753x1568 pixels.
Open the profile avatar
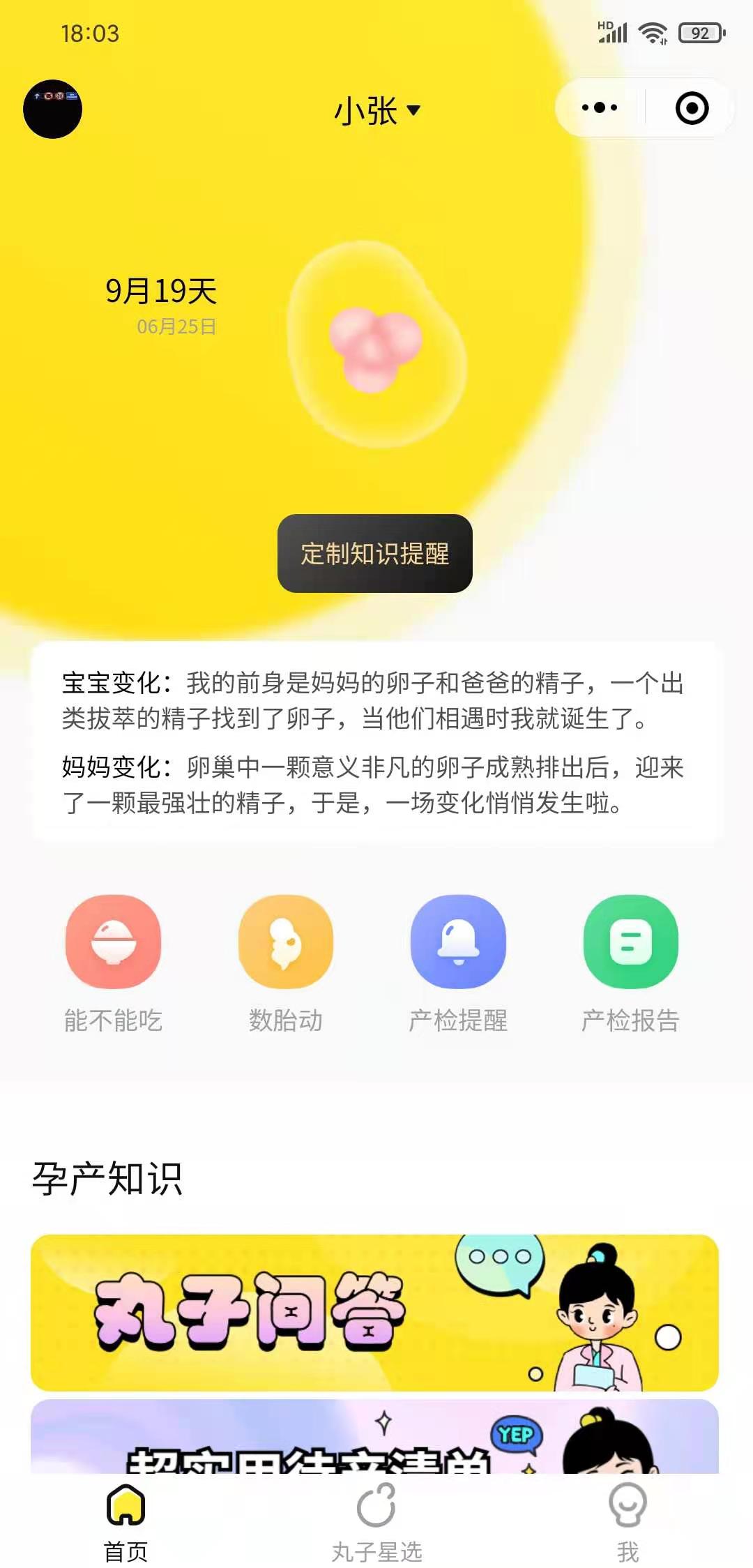[x=52, y=109]
